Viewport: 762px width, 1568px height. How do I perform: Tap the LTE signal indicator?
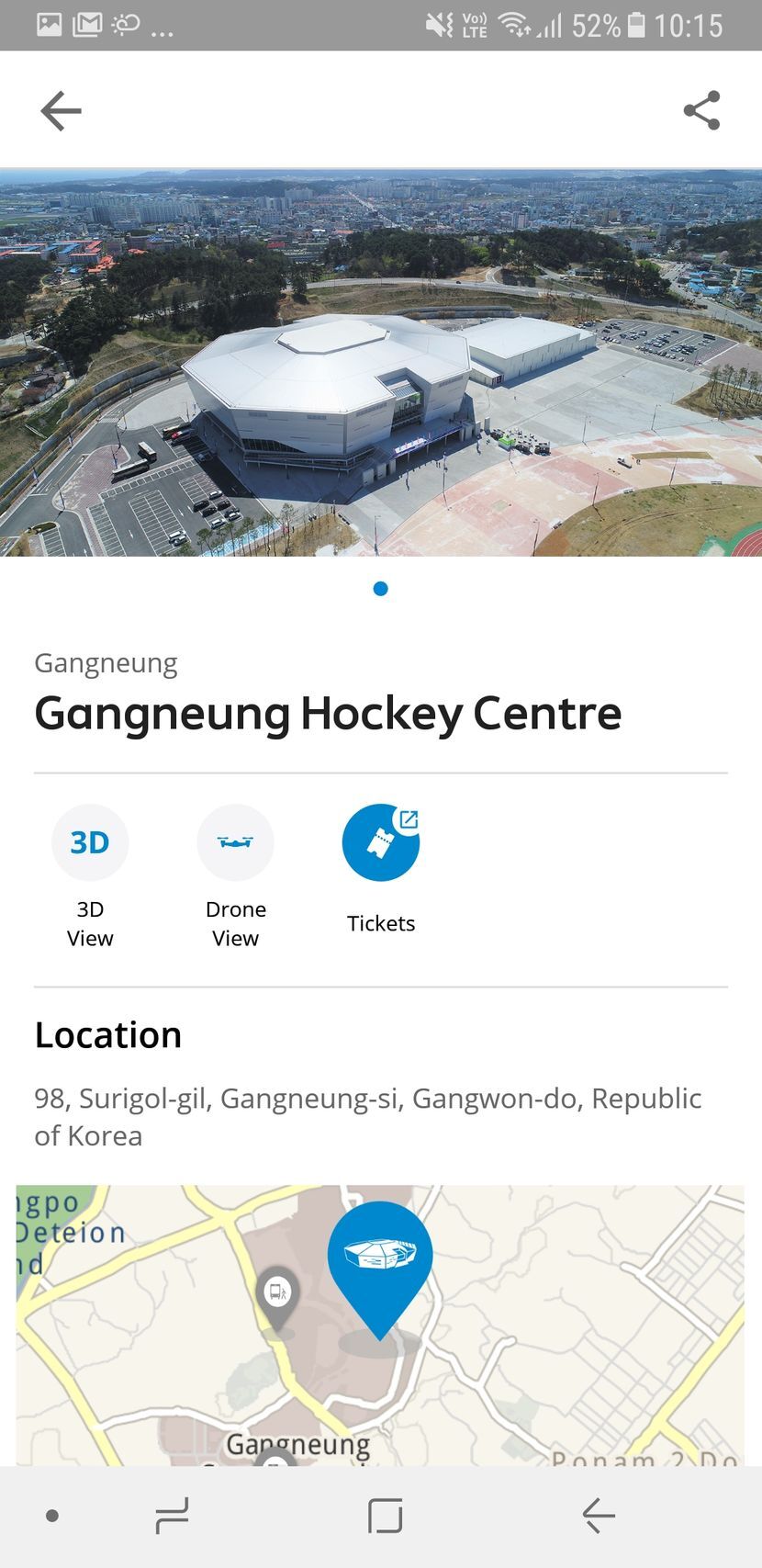[476, 25]
